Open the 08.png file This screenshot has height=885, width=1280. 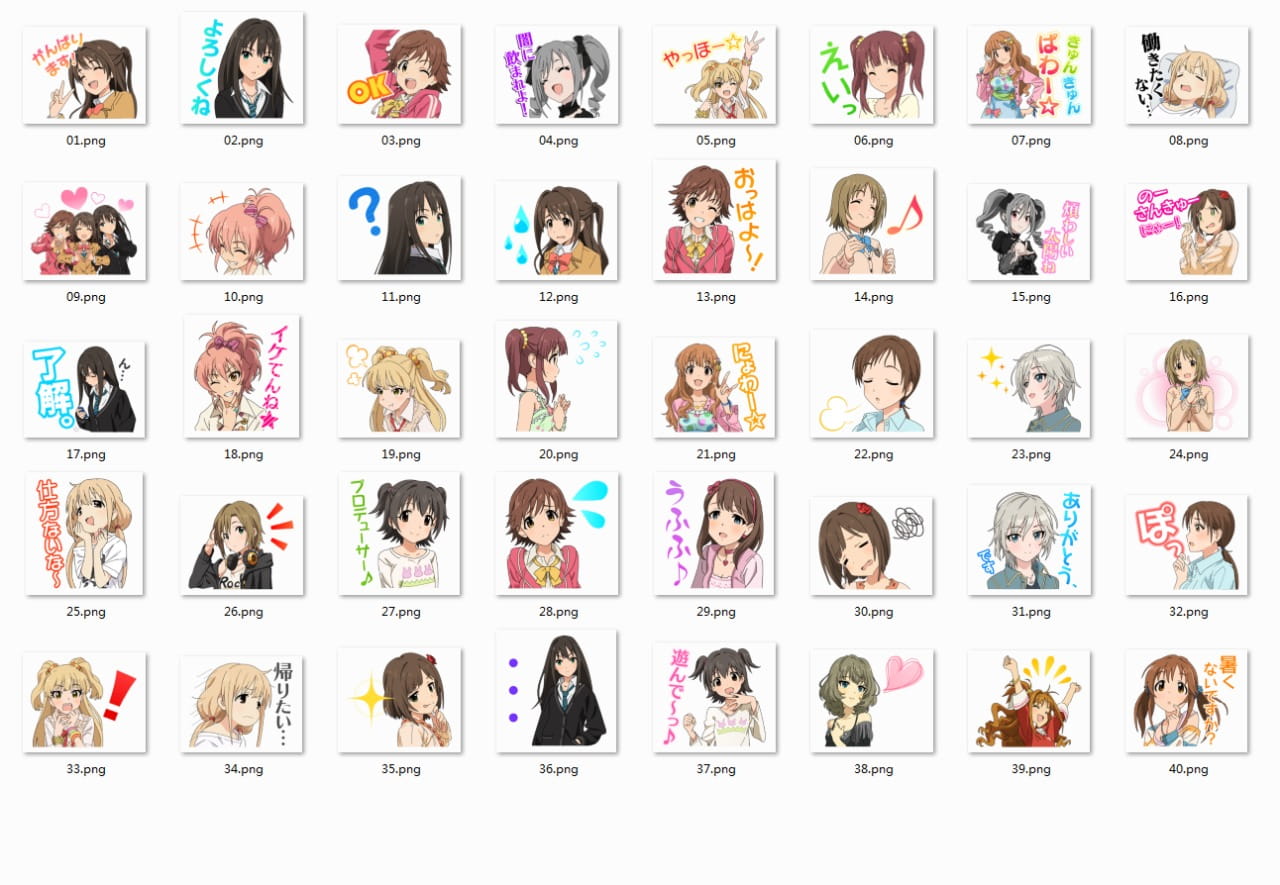[1187, 75]
